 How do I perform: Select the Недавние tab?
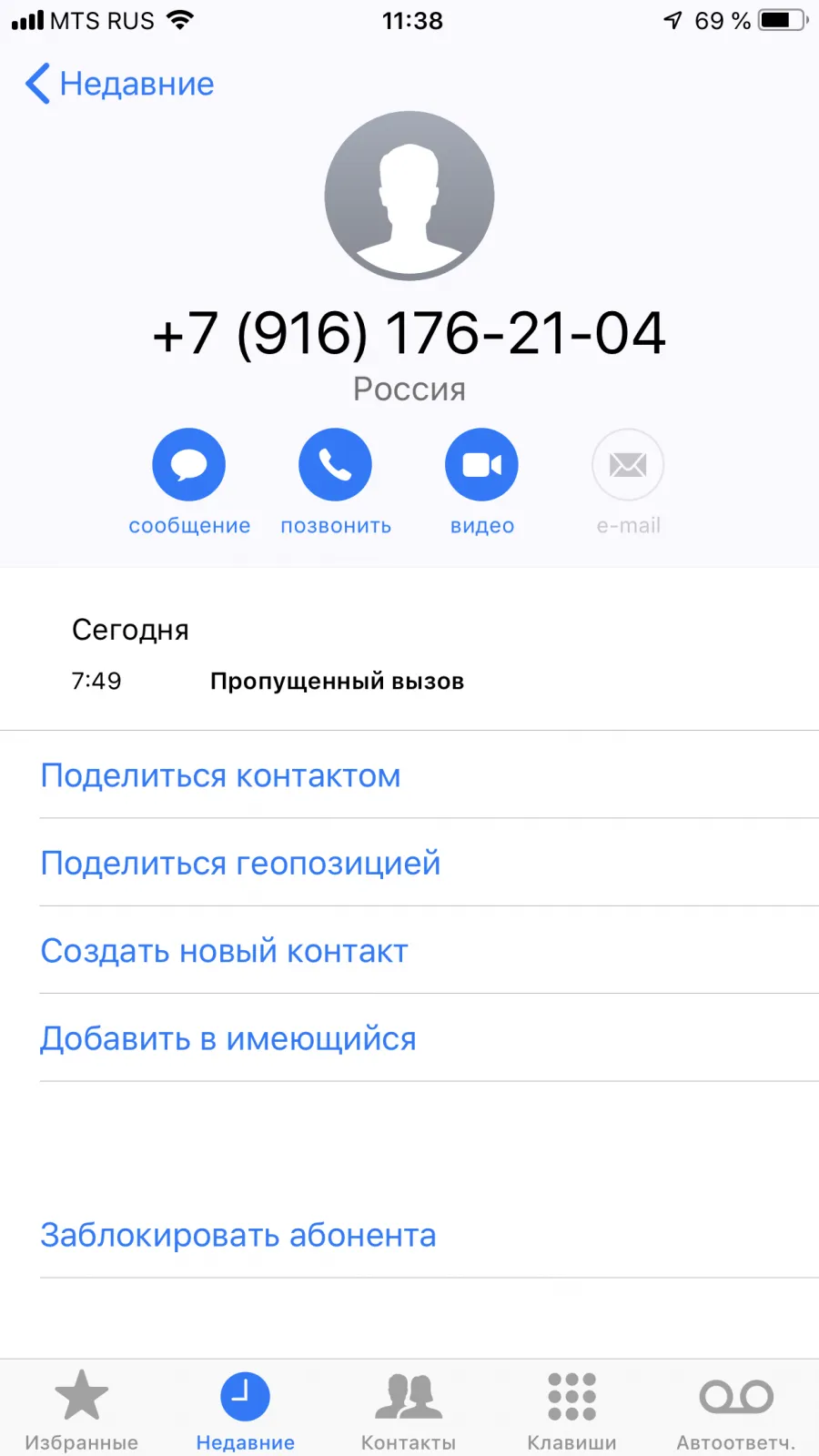click(x=246, y=1410)
